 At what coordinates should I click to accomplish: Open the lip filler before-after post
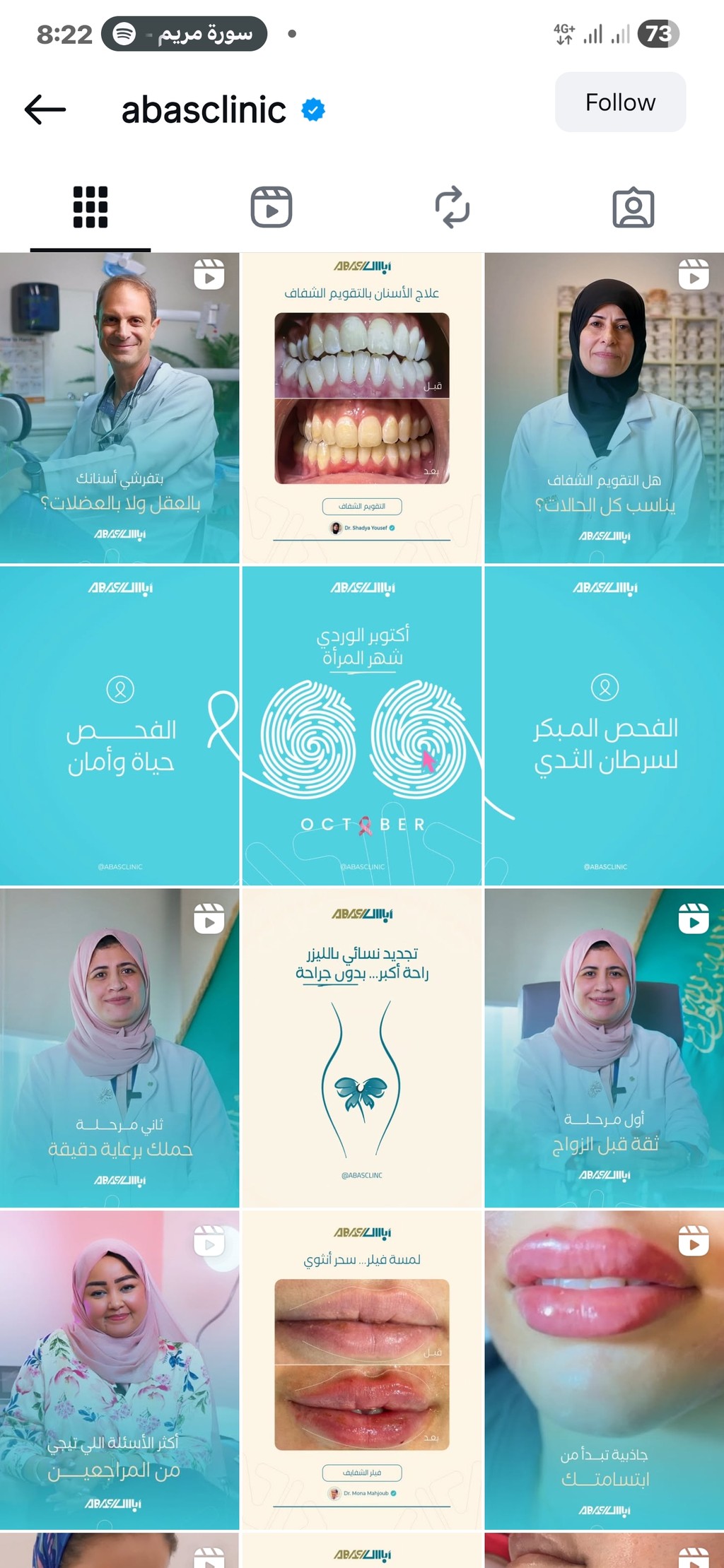pos(362,1369)
